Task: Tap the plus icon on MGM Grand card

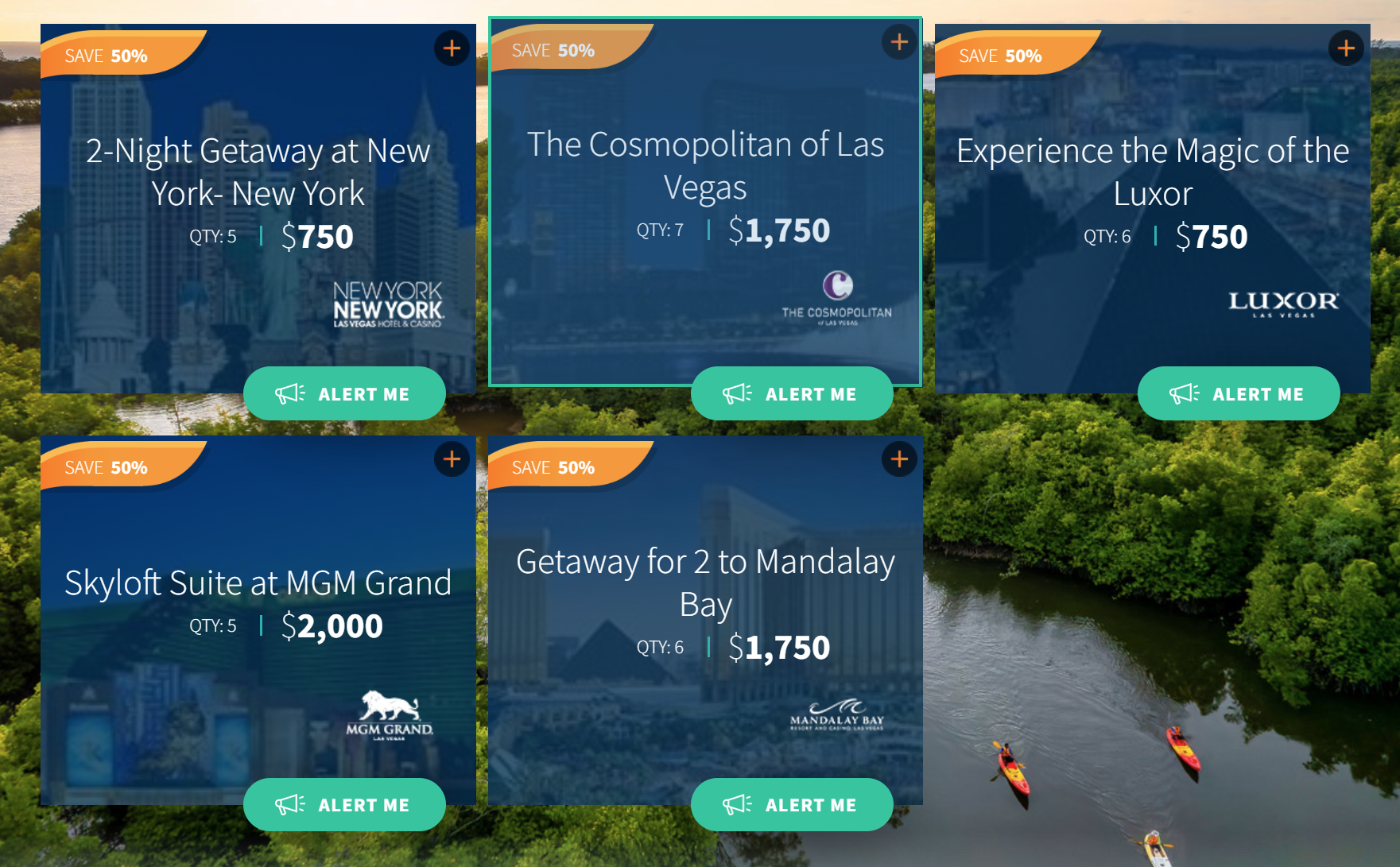Action: point(452,459)
